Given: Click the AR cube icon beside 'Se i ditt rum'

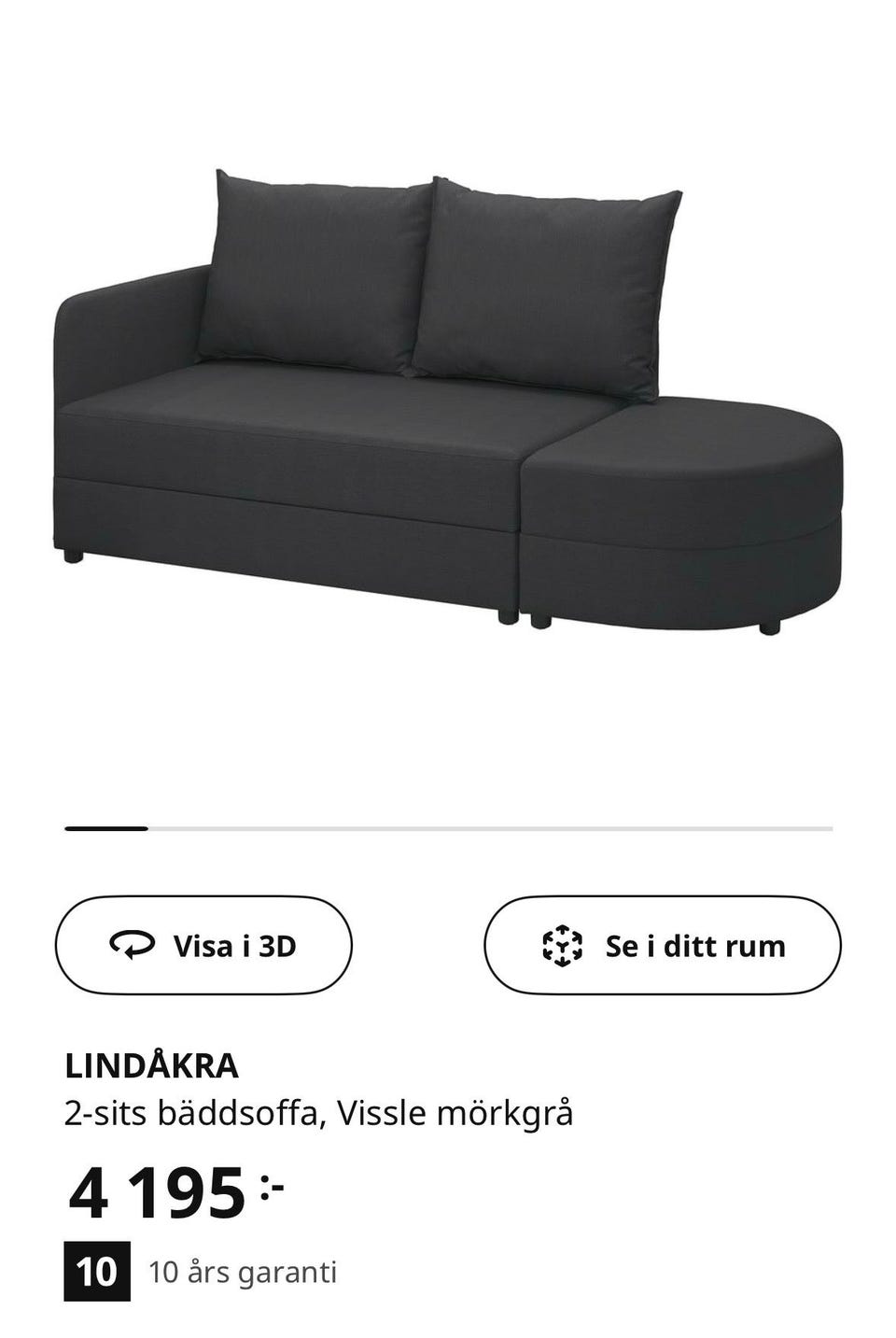Looking at the screenshot, I should click(x=564, y=945).
